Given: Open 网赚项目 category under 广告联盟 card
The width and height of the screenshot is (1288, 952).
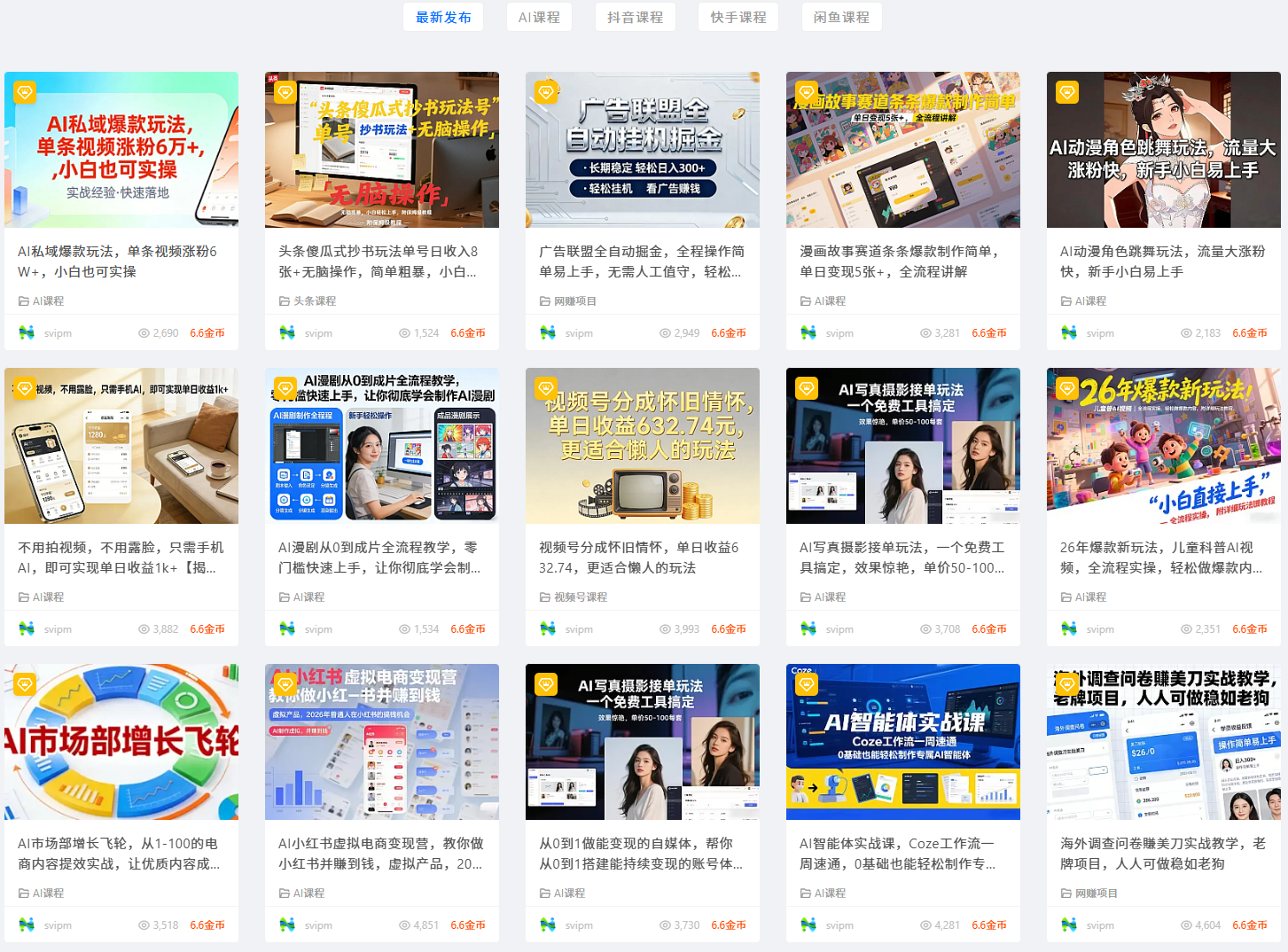Looking at the screenshot, I should pyautogui.click(x=575, y=301).
